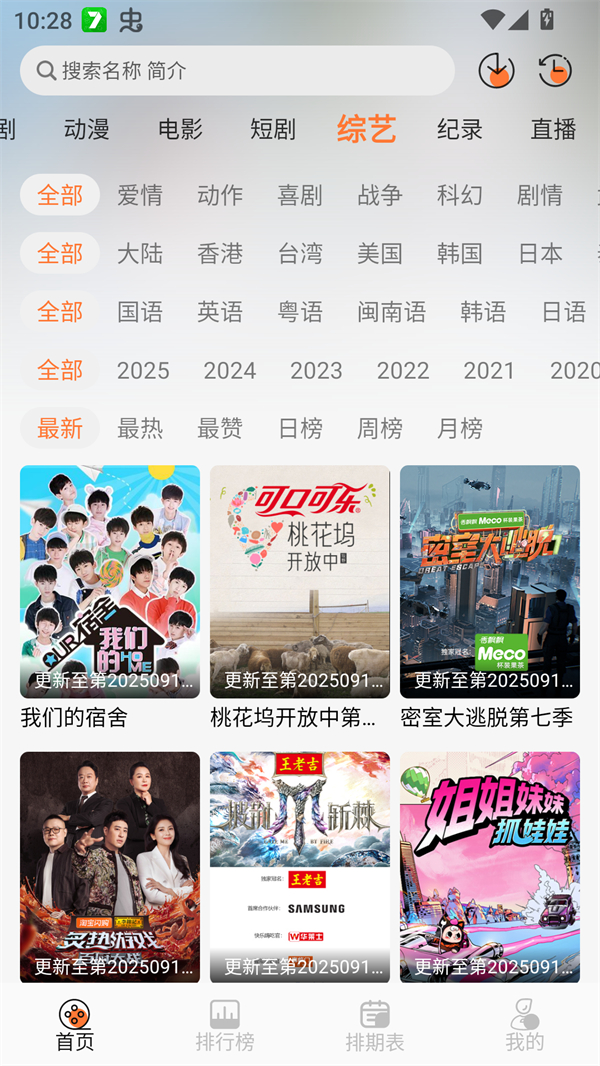This screenshot has width=600, height=1066.
Task: Switch to the 电影 tab
Action: pyautogui.click(x=180, y=129)
